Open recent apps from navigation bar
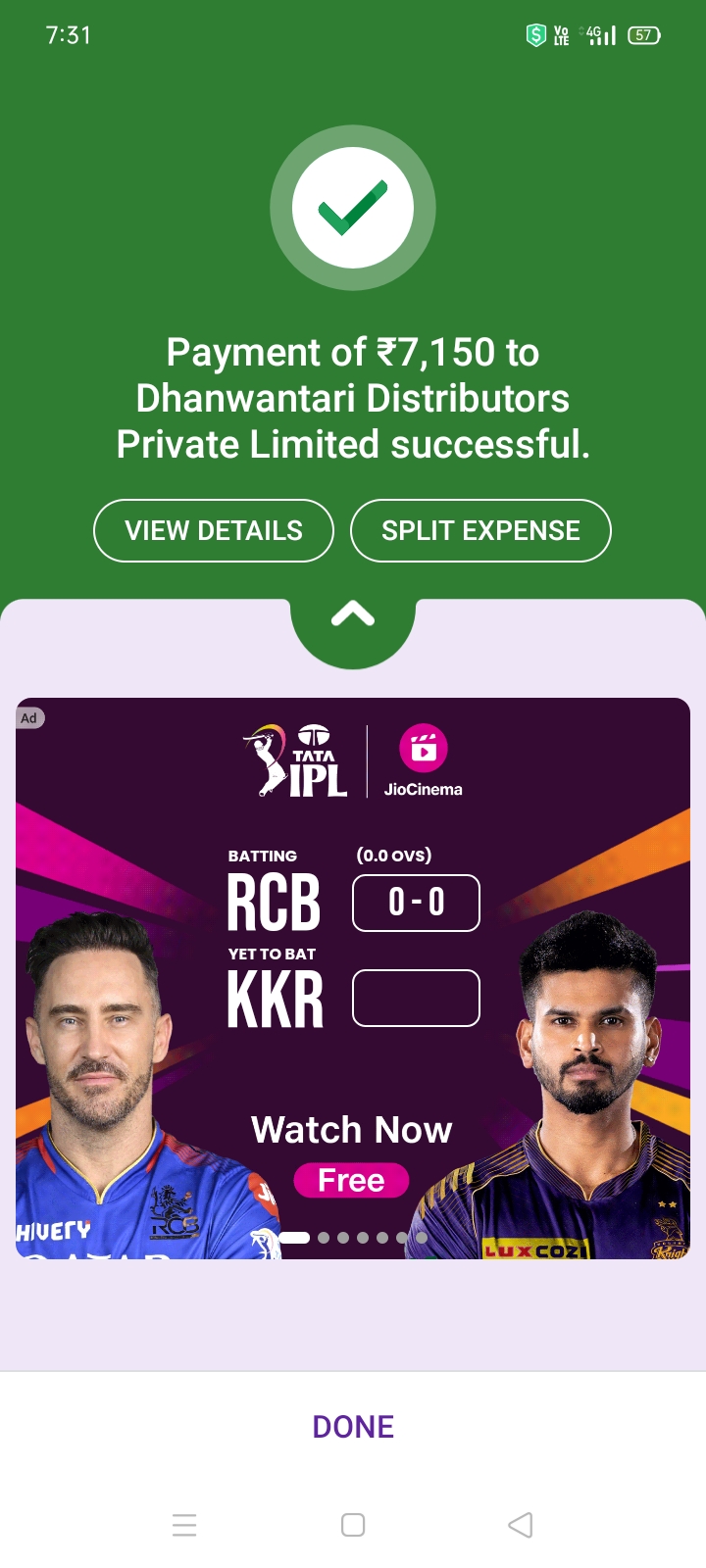Screen dimensions: 706x1568 click(x=184, y=1525)
